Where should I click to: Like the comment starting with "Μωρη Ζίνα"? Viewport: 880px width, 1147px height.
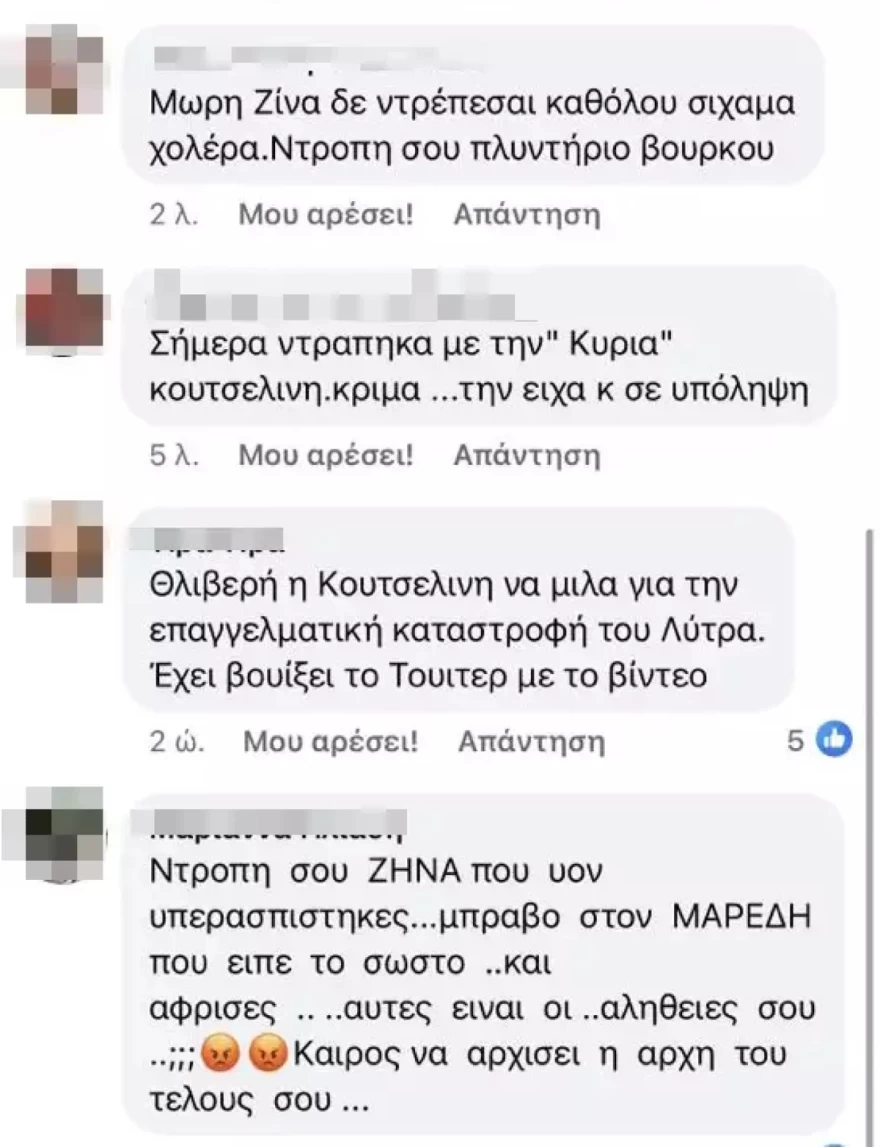(x=325, y=214)
